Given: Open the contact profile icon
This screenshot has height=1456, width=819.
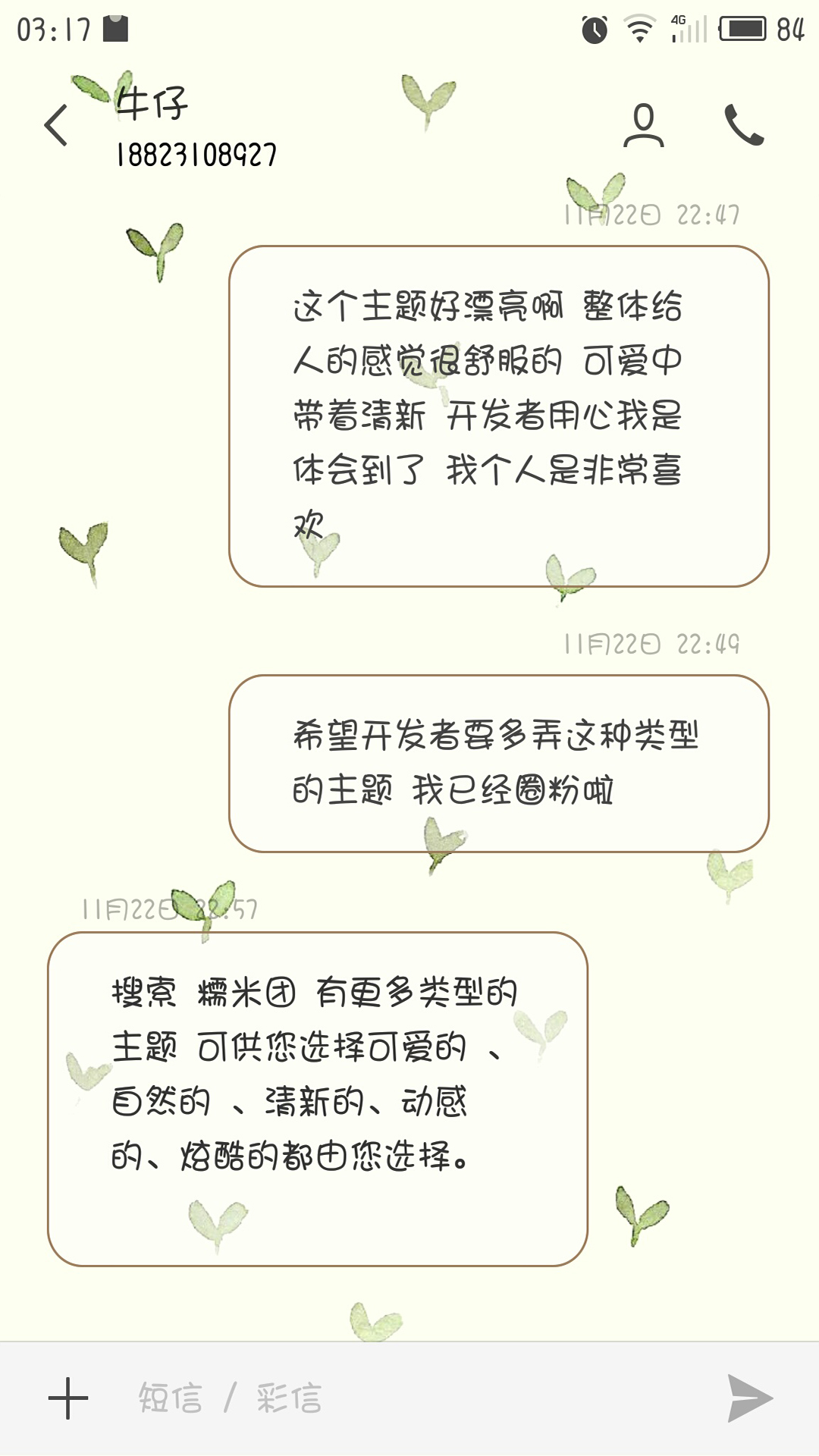Looking at the screenshot, I should coord(643,125).
